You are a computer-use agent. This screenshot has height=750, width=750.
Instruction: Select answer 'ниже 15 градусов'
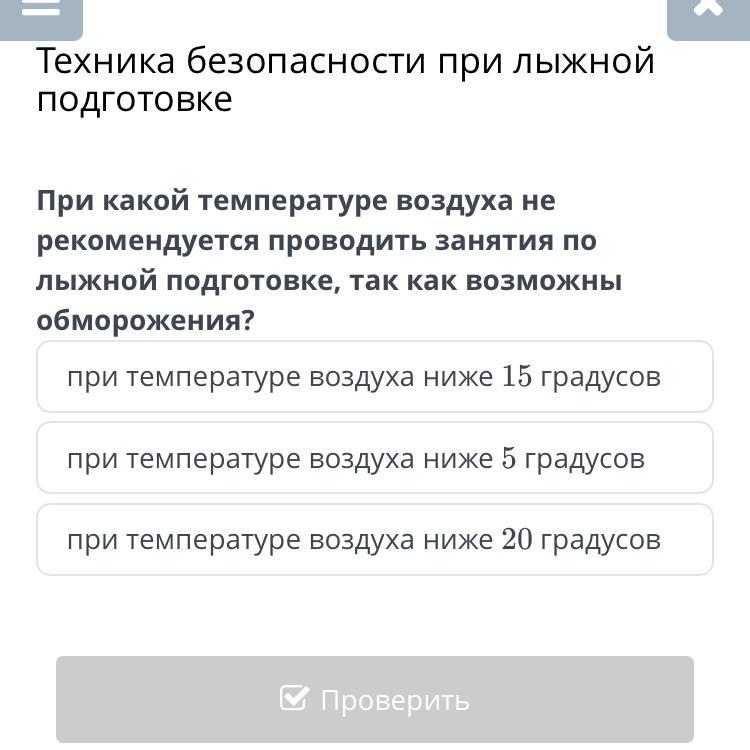pos(375,377)
